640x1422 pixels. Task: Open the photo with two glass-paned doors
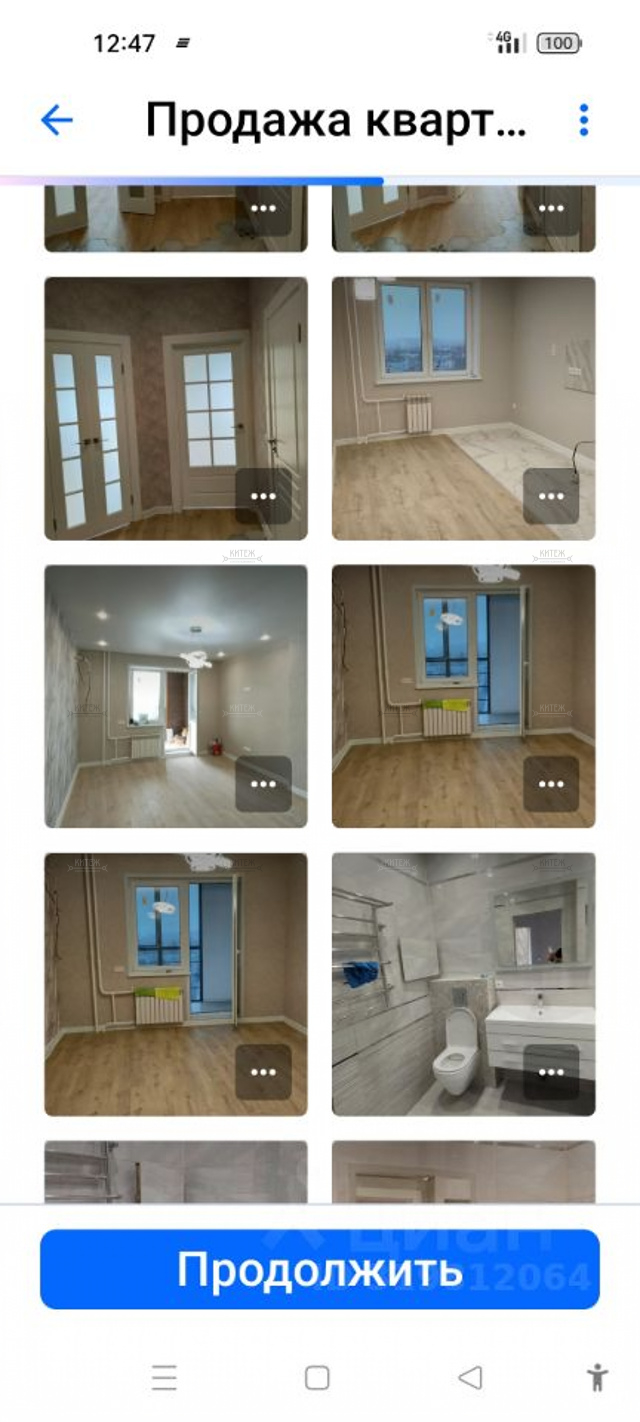[176, 408]
